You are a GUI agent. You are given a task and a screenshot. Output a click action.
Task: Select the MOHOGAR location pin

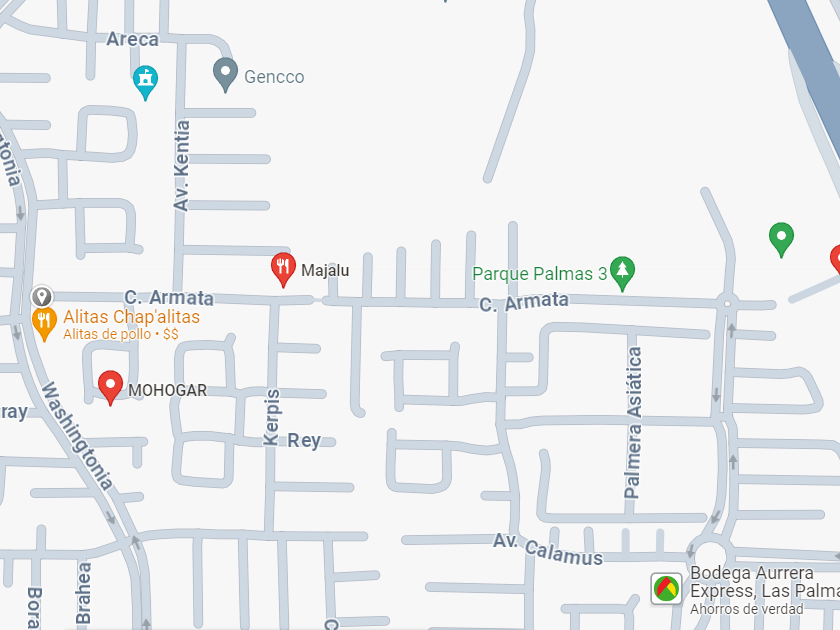point(110,388)
